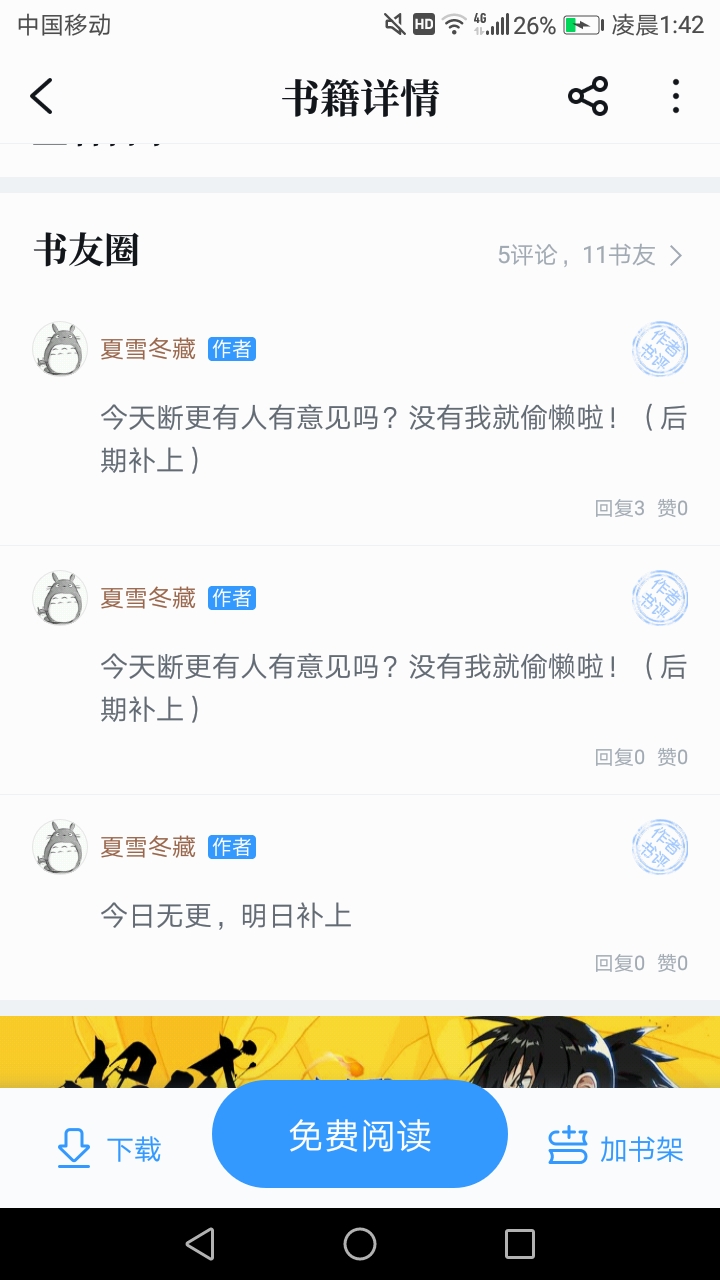Open the 5评论, 11书友 list
This screenshot has width=720, height=1280.
click(590, 255)
